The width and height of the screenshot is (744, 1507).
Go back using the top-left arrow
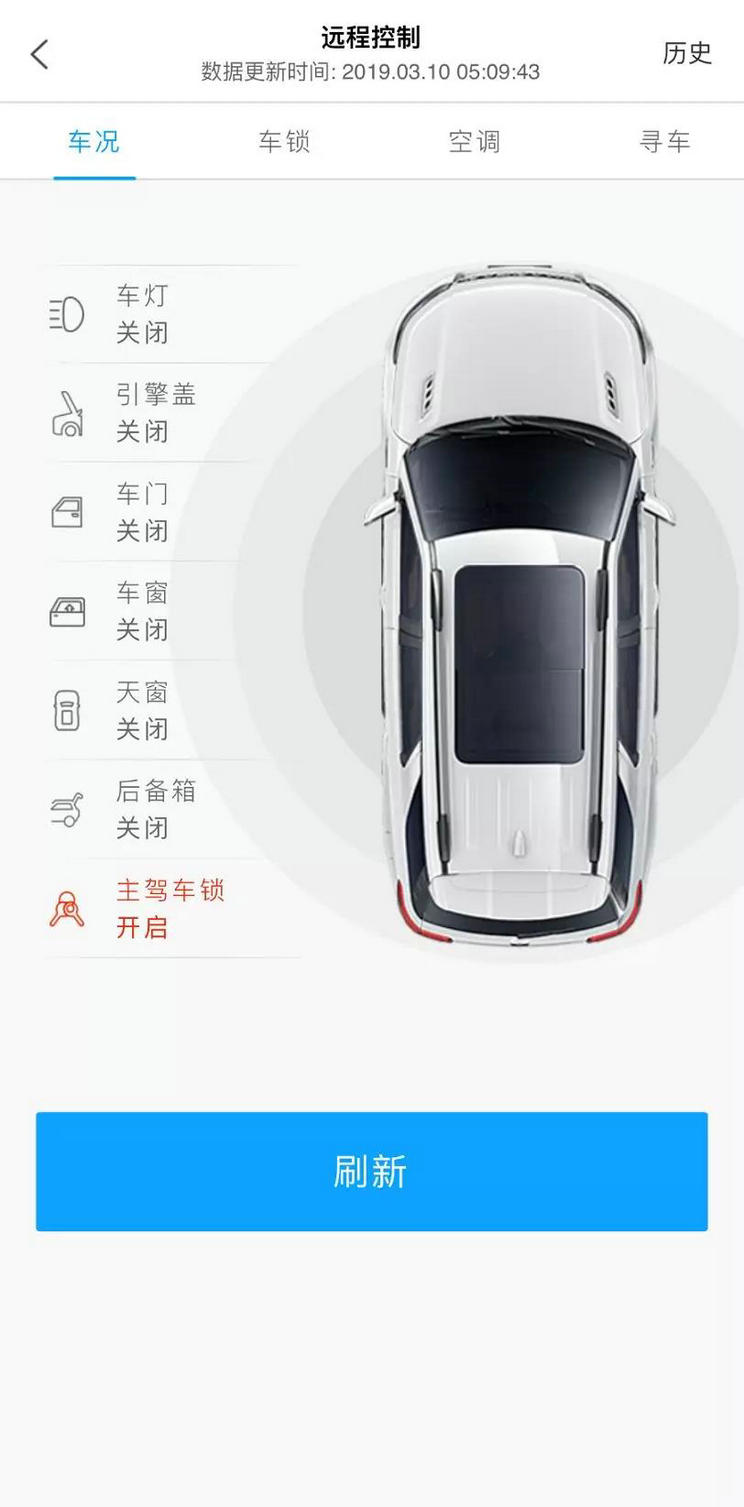click(40, 54)
